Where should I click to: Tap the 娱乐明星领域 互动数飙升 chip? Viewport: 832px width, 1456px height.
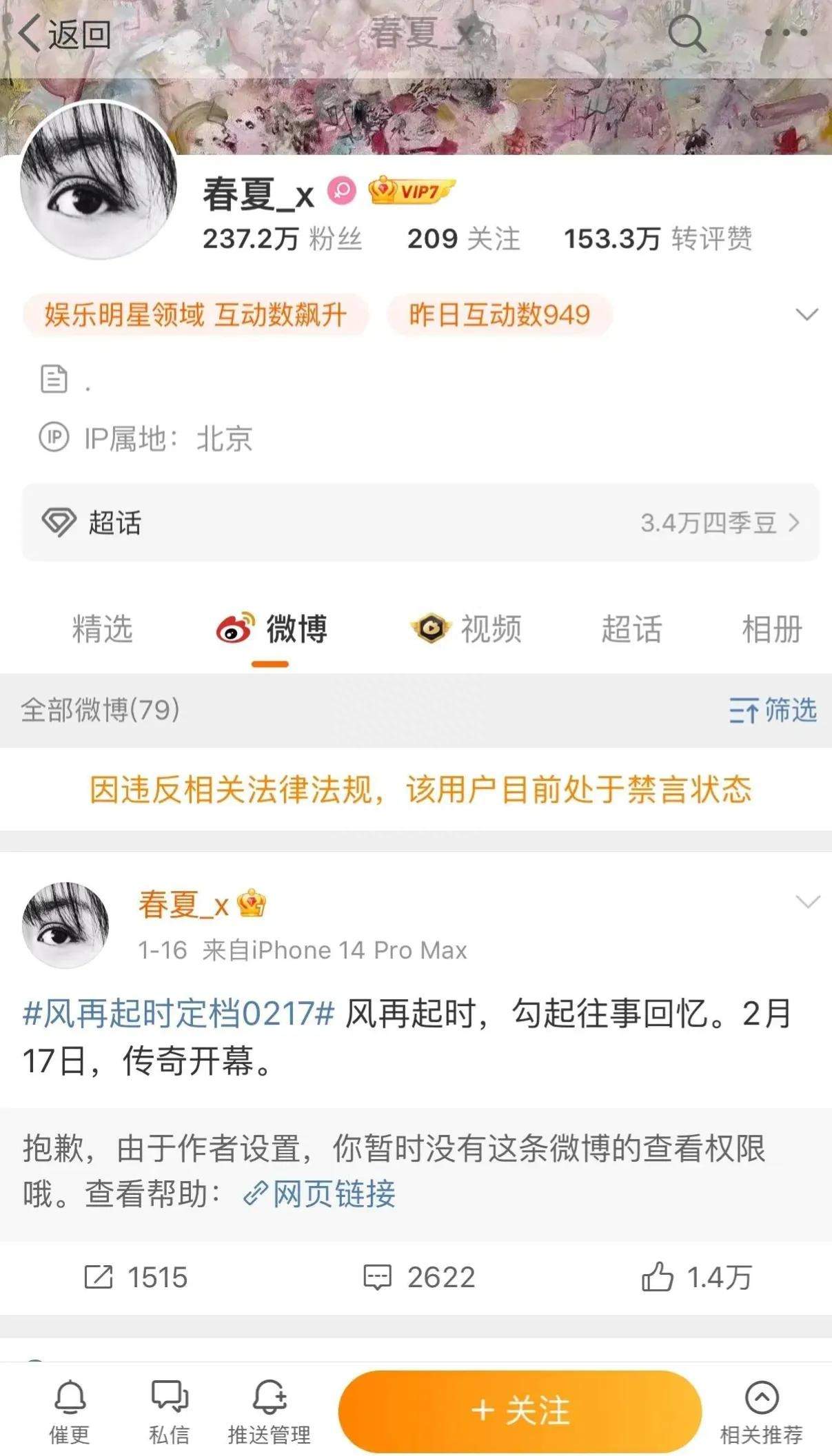click(196, 315)
